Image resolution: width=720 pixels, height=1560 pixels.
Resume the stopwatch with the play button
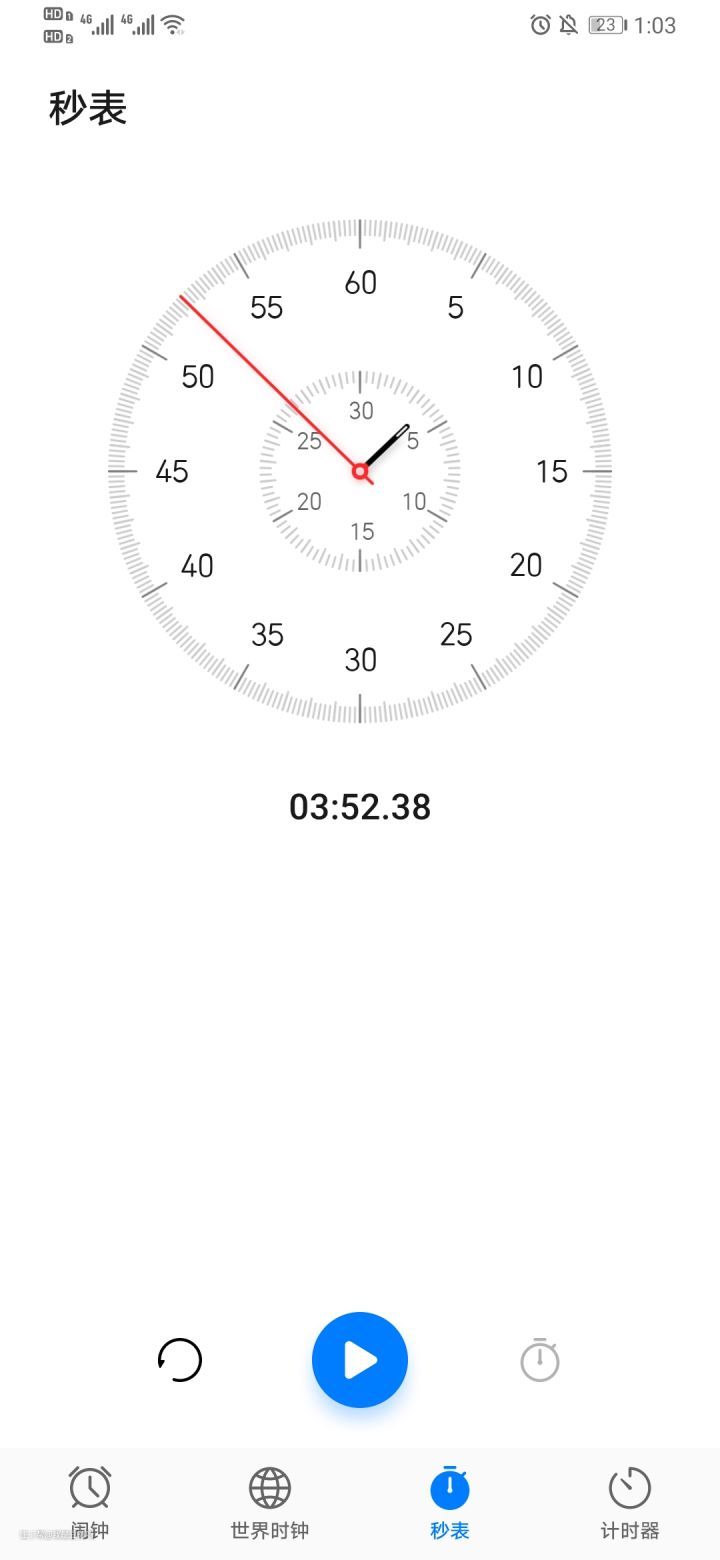click(360, 1360)
